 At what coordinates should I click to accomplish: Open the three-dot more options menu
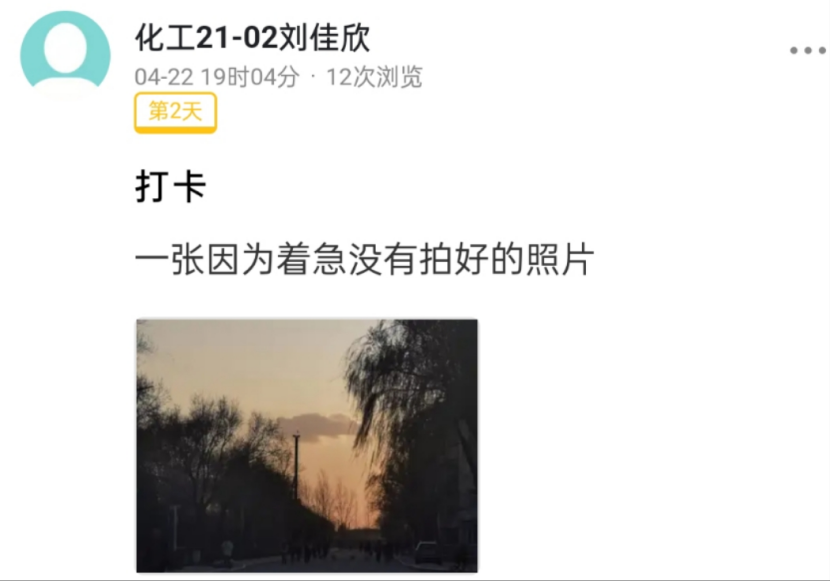[807, 51]
